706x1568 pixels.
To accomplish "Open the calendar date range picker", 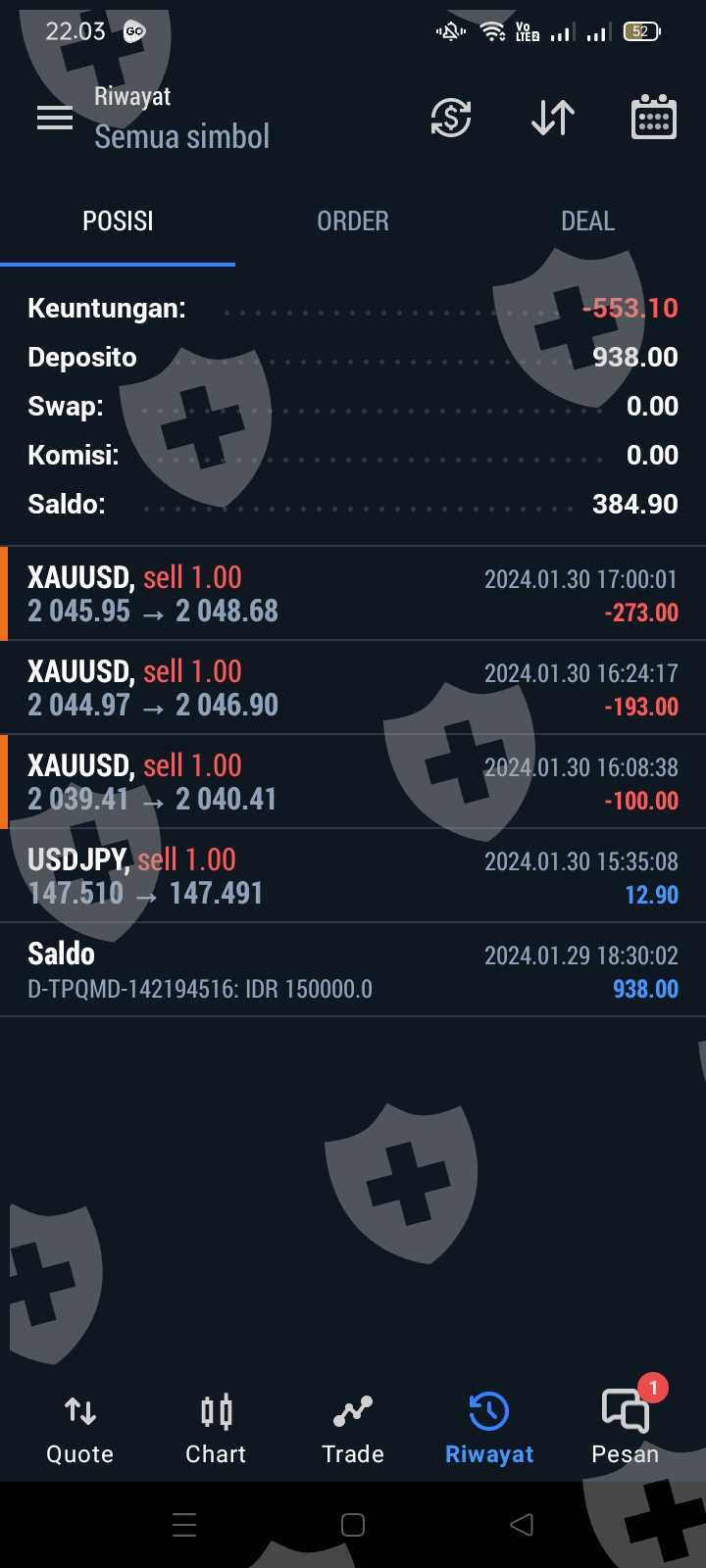I will pos(653,119).
